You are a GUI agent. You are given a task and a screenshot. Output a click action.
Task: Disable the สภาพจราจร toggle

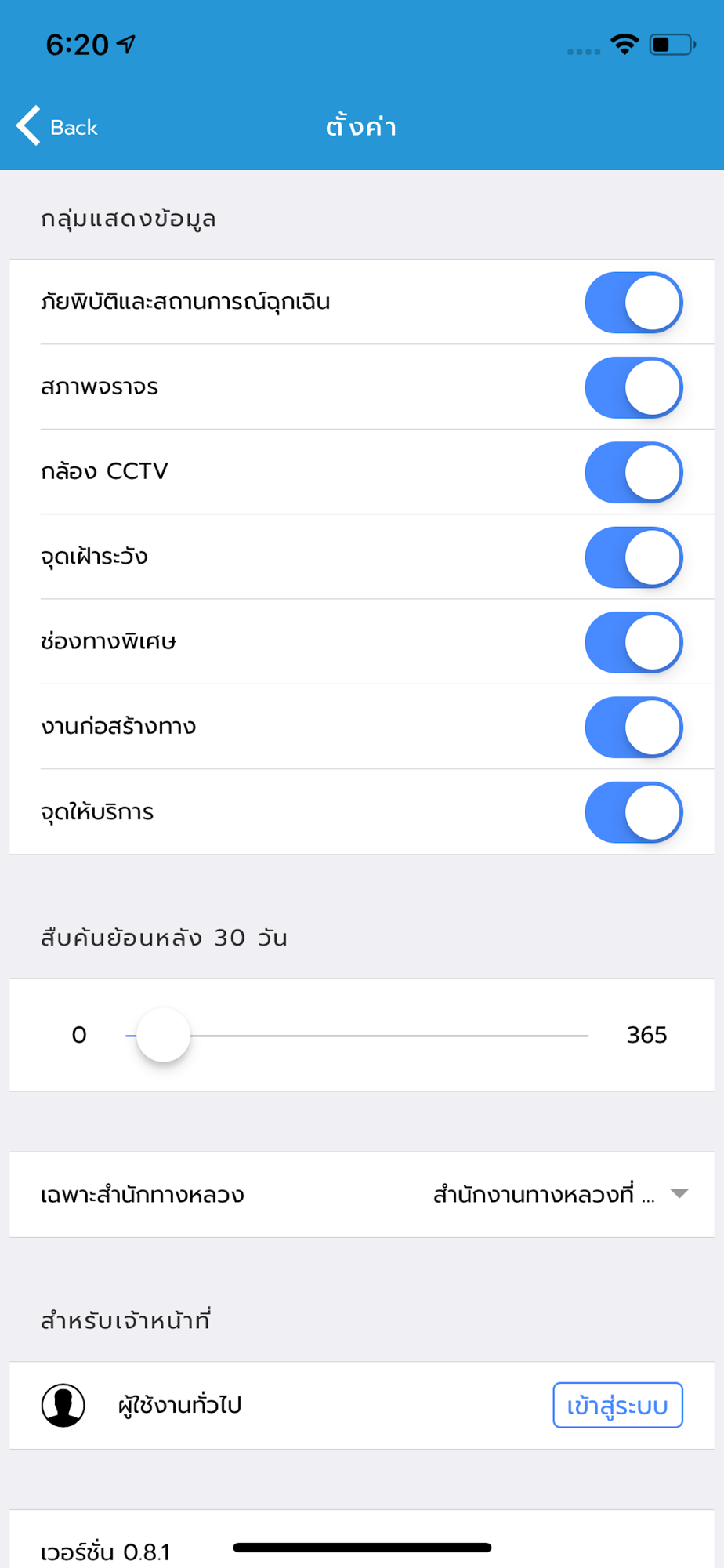pyautogui.click(x=633, y=387)
